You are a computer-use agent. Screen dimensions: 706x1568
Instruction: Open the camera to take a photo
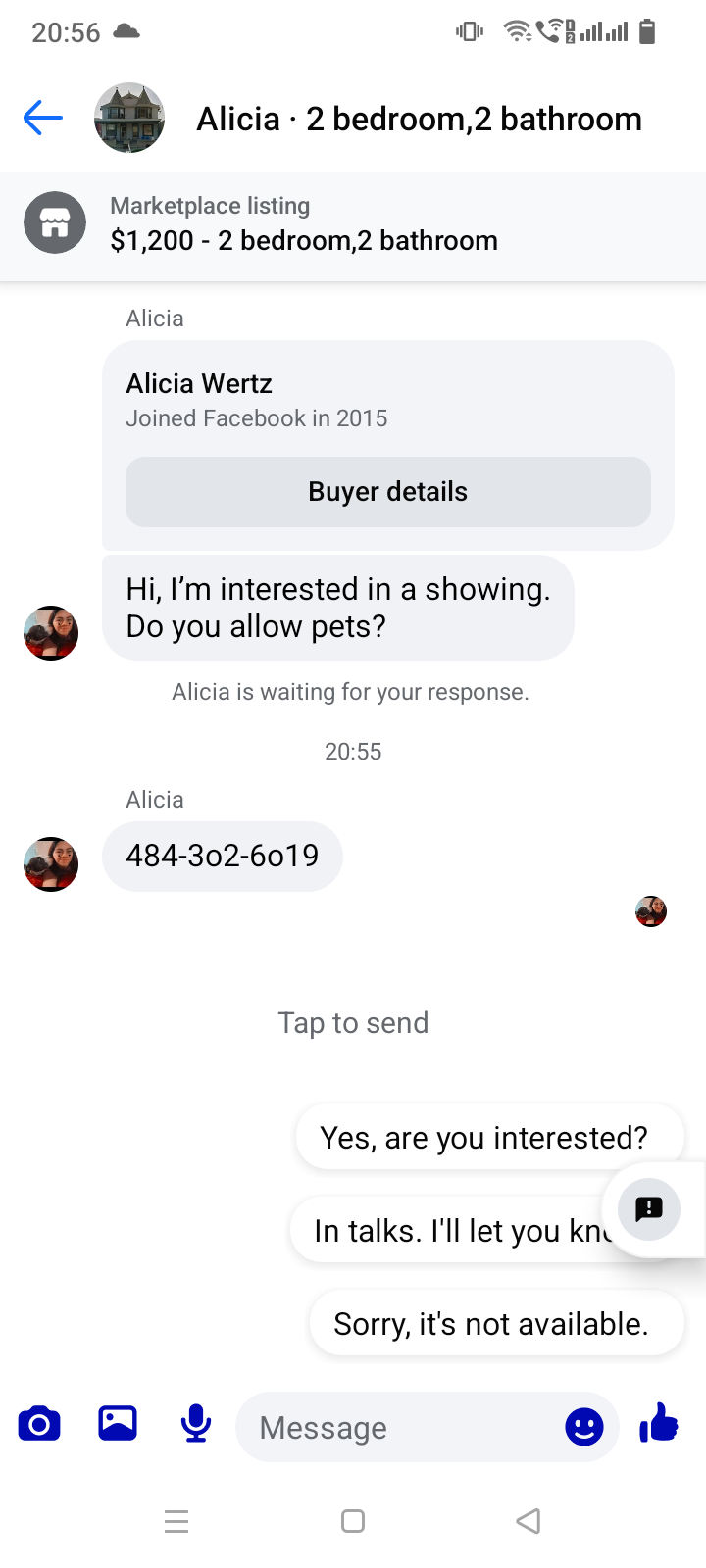(x=39, y=1424)
